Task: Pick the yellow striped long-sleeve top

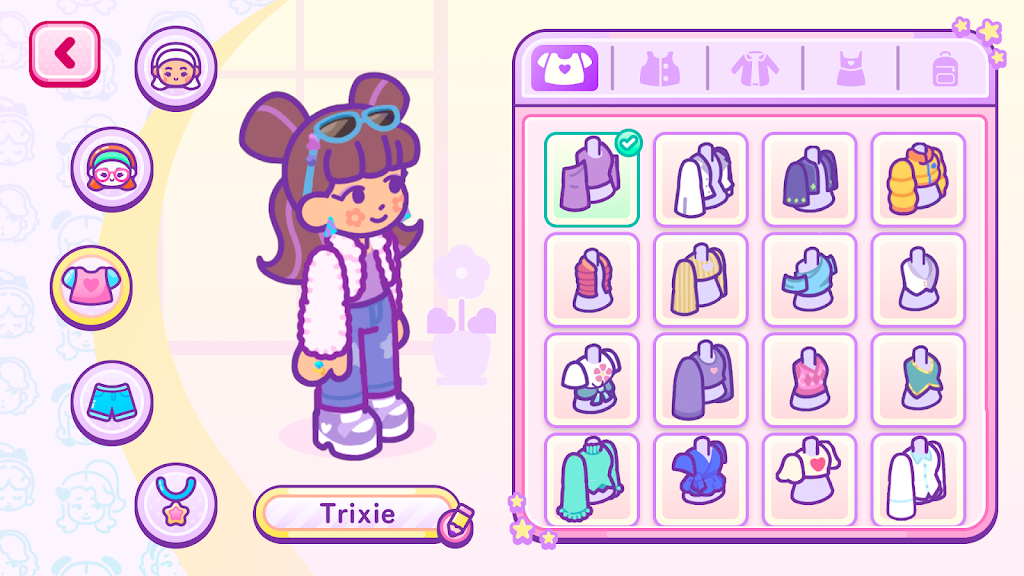Action: (701, 280)
